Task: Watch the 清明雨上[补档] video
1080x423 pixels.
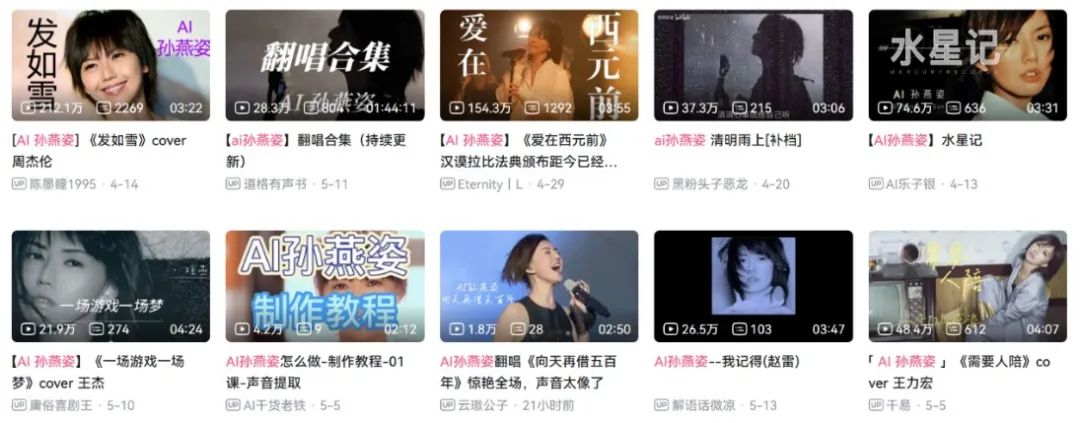Action: click(753, 65)
